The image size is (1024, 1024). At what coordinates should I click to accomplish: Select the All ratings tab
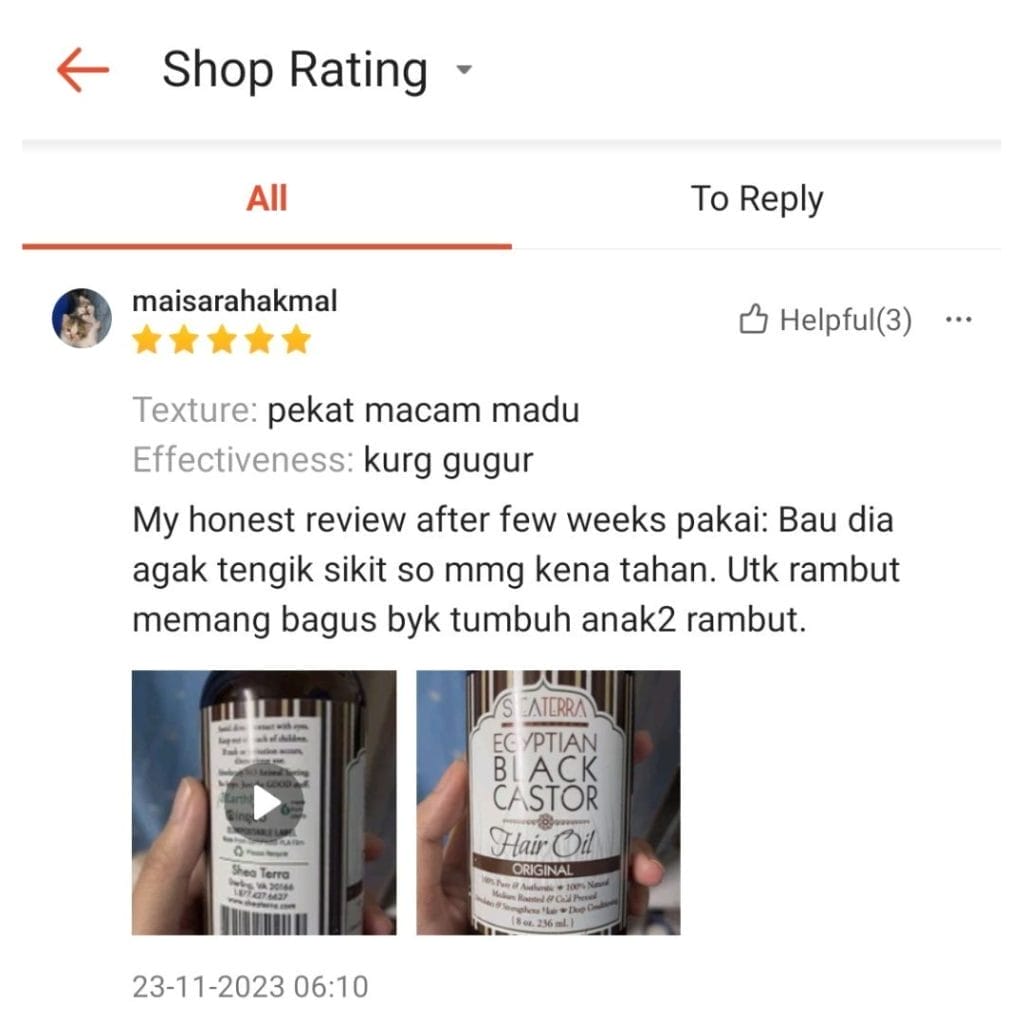click(x=266, y=199)
